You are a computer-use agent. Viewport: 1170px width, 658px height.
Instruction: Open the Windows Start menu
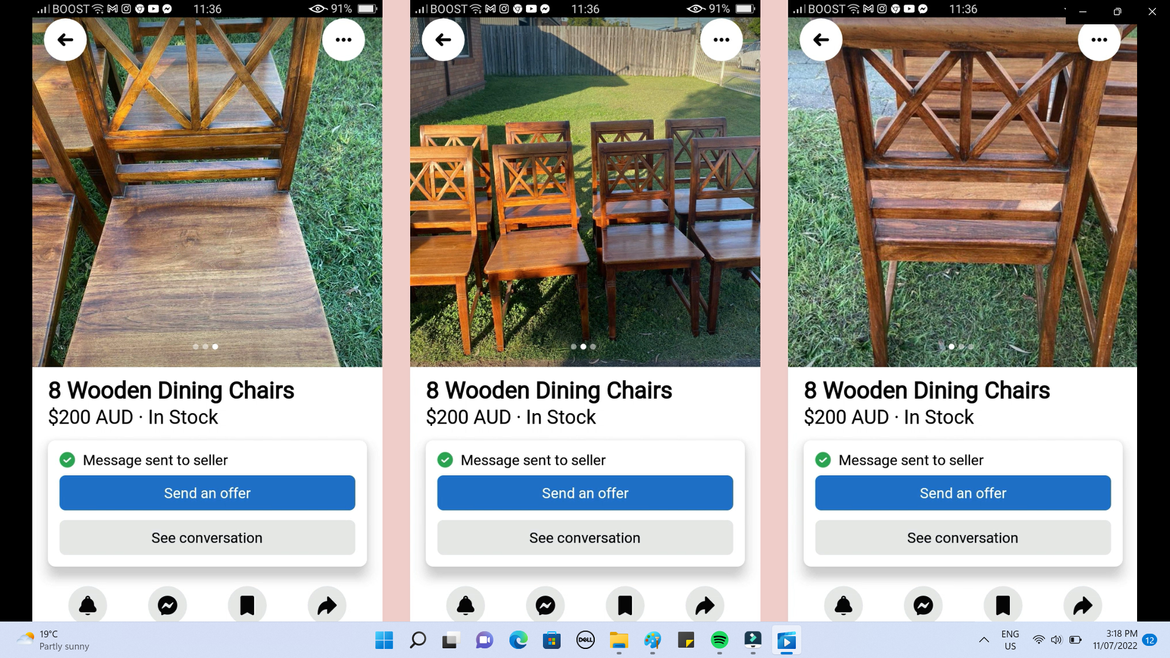tap(384, 640)
